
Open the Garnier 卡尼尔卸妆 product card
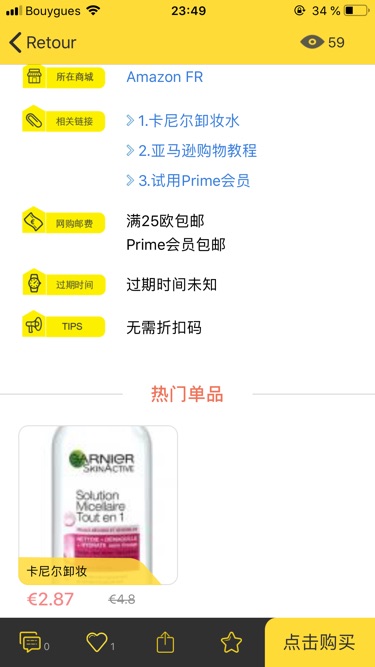(x=98, y=505)
